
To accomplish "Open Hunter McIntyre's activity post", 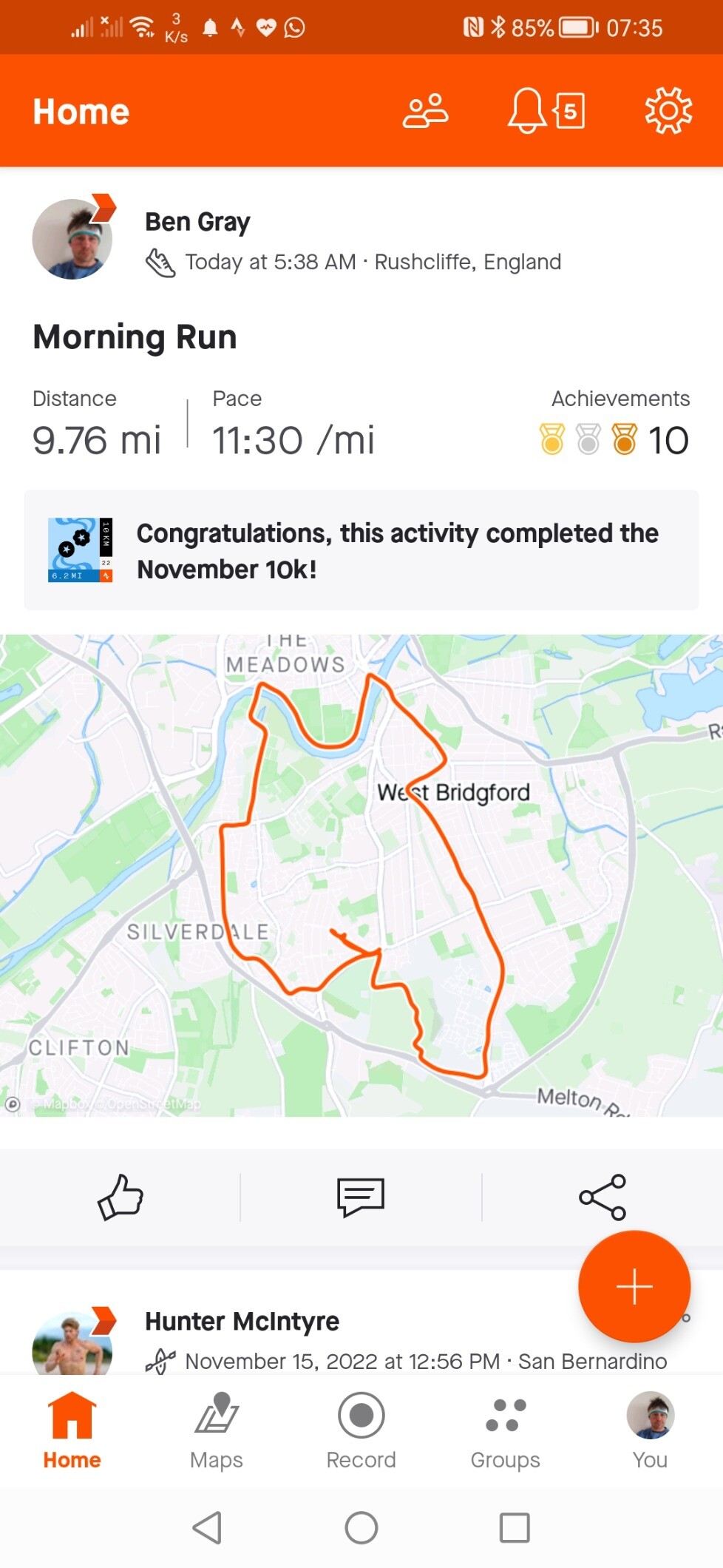I will pyautogui.click(x=242, y=1322).
